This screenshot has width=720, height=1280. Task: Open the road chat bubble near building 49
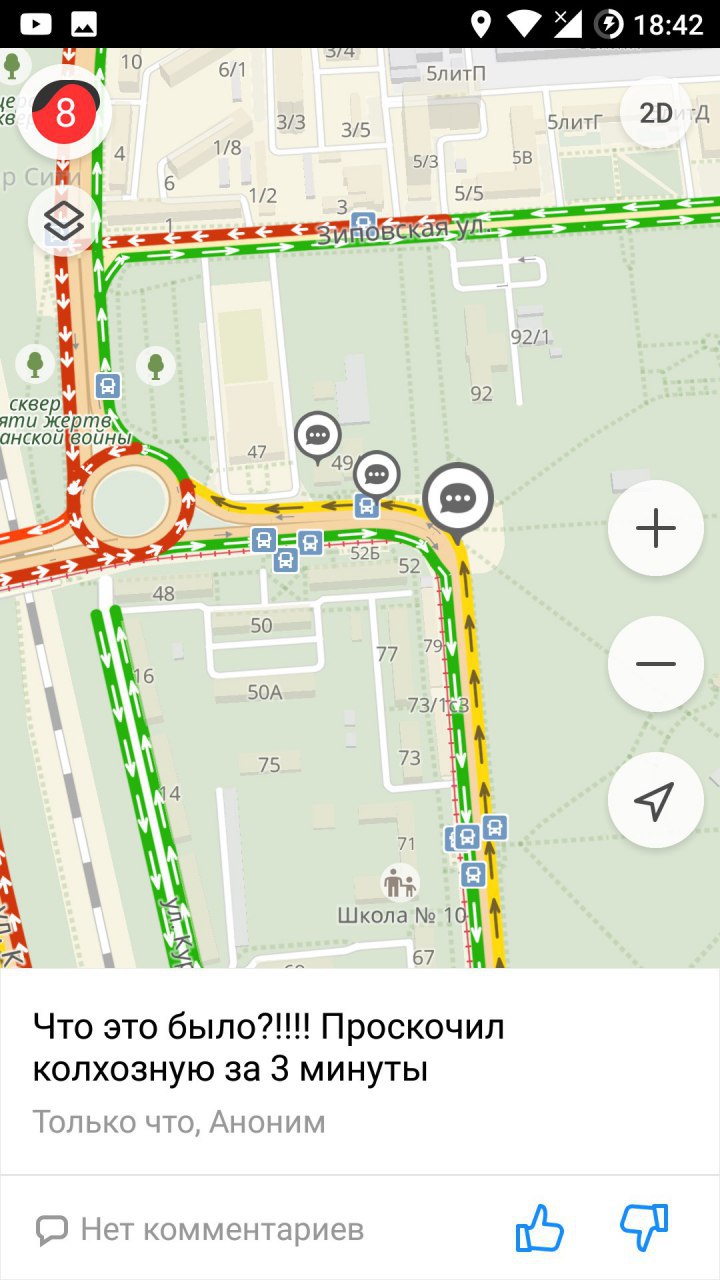click(x=377, y=473)
